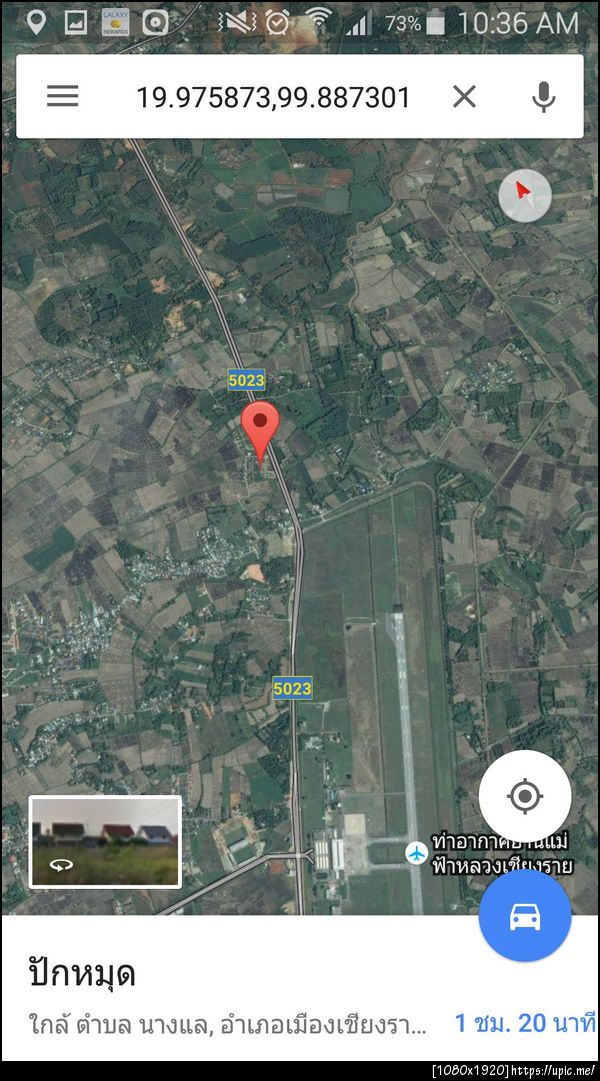The width and height of the screenshot is (600, 1081).
Task: Clear the searched coordinates
Action: click(464, 96)
